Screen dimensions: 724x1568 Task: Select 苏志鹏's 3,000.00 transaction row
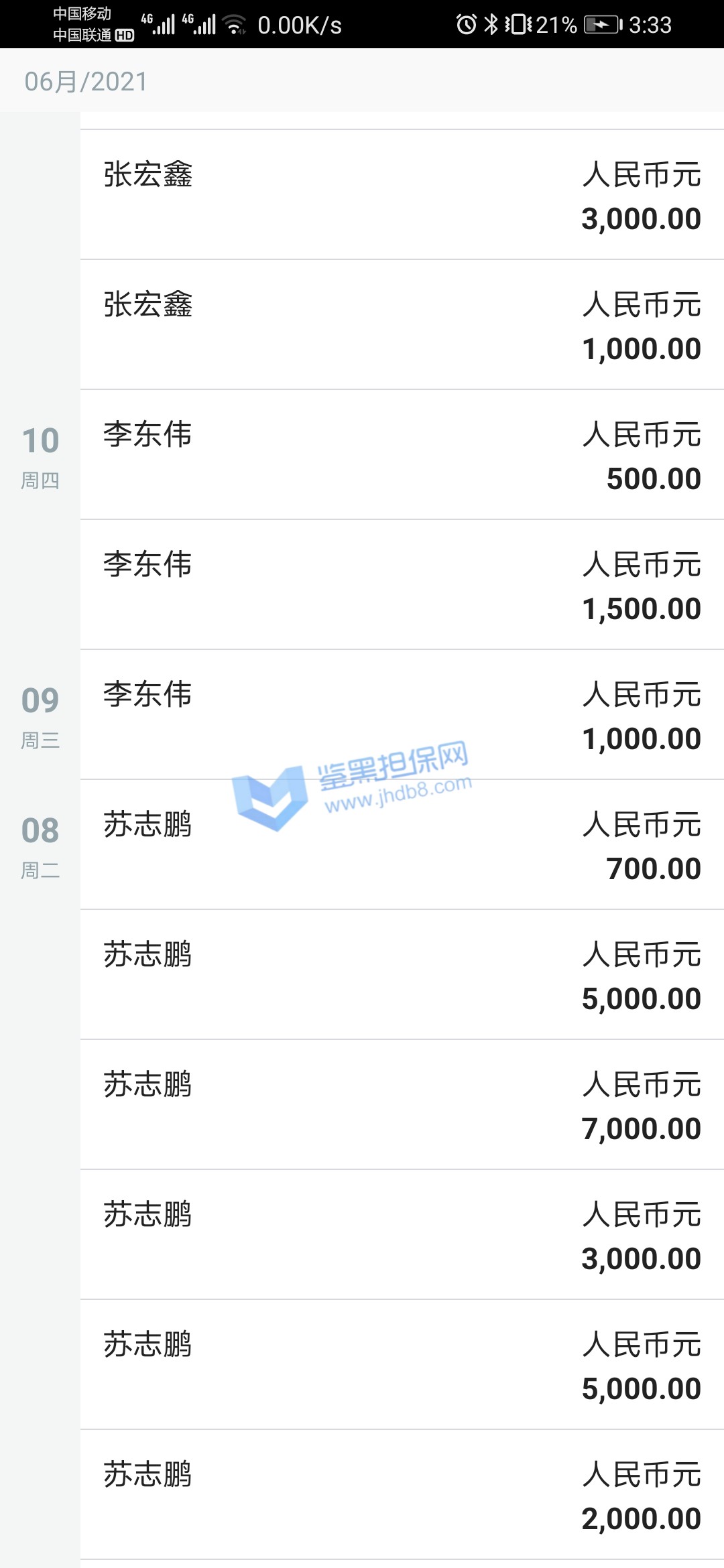[x=402, y=1235]
